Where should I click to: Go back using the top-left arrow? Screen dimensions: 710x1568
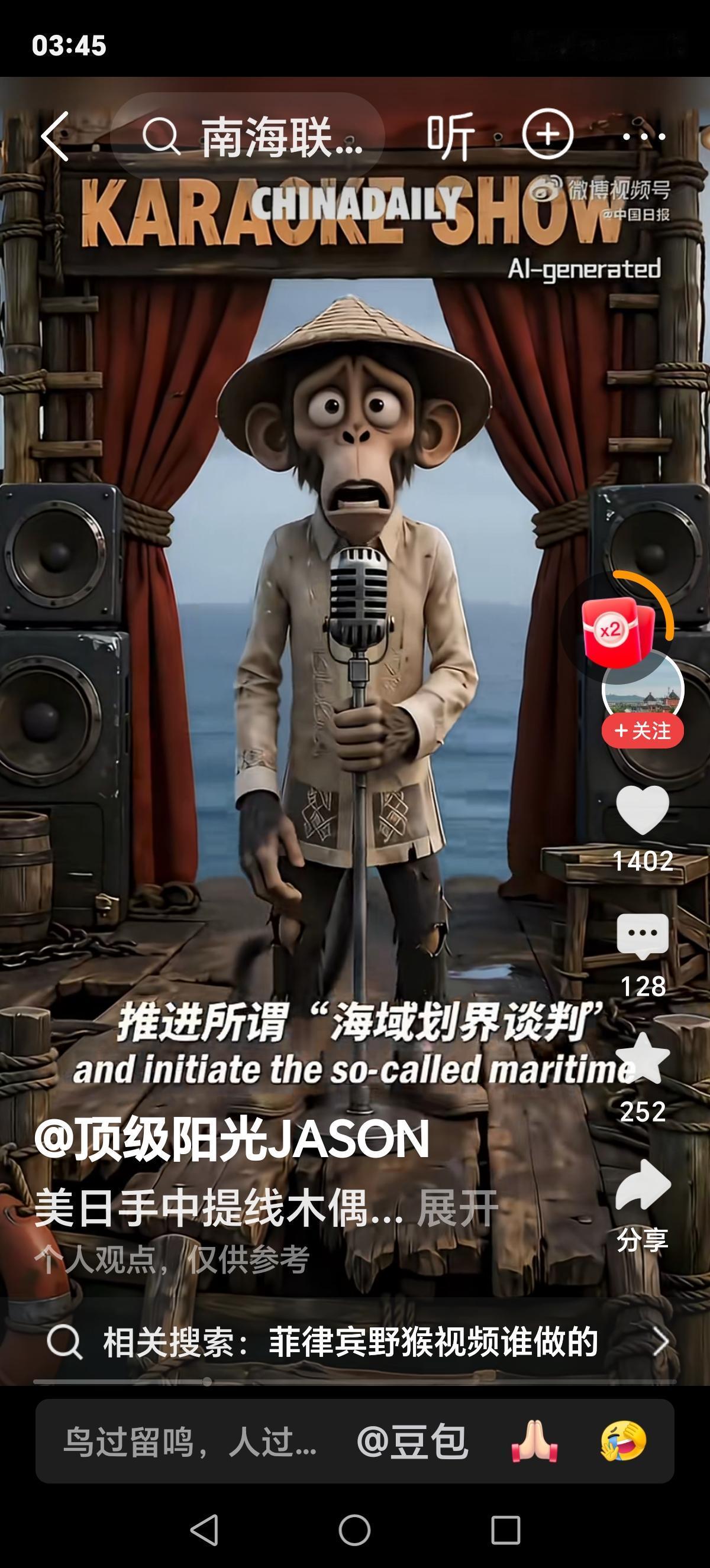55,137
